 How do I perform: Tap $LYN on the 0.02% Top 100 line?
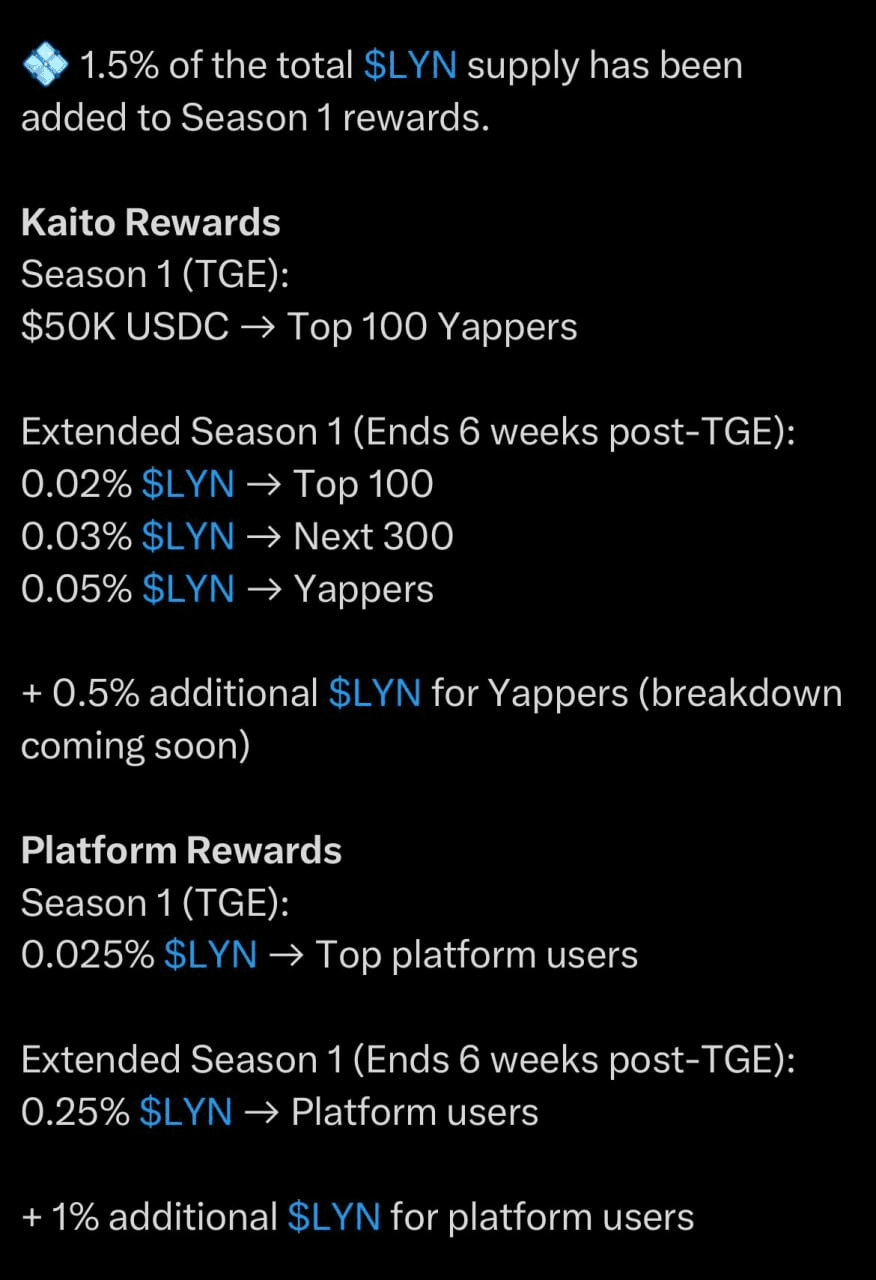[188, 485]
